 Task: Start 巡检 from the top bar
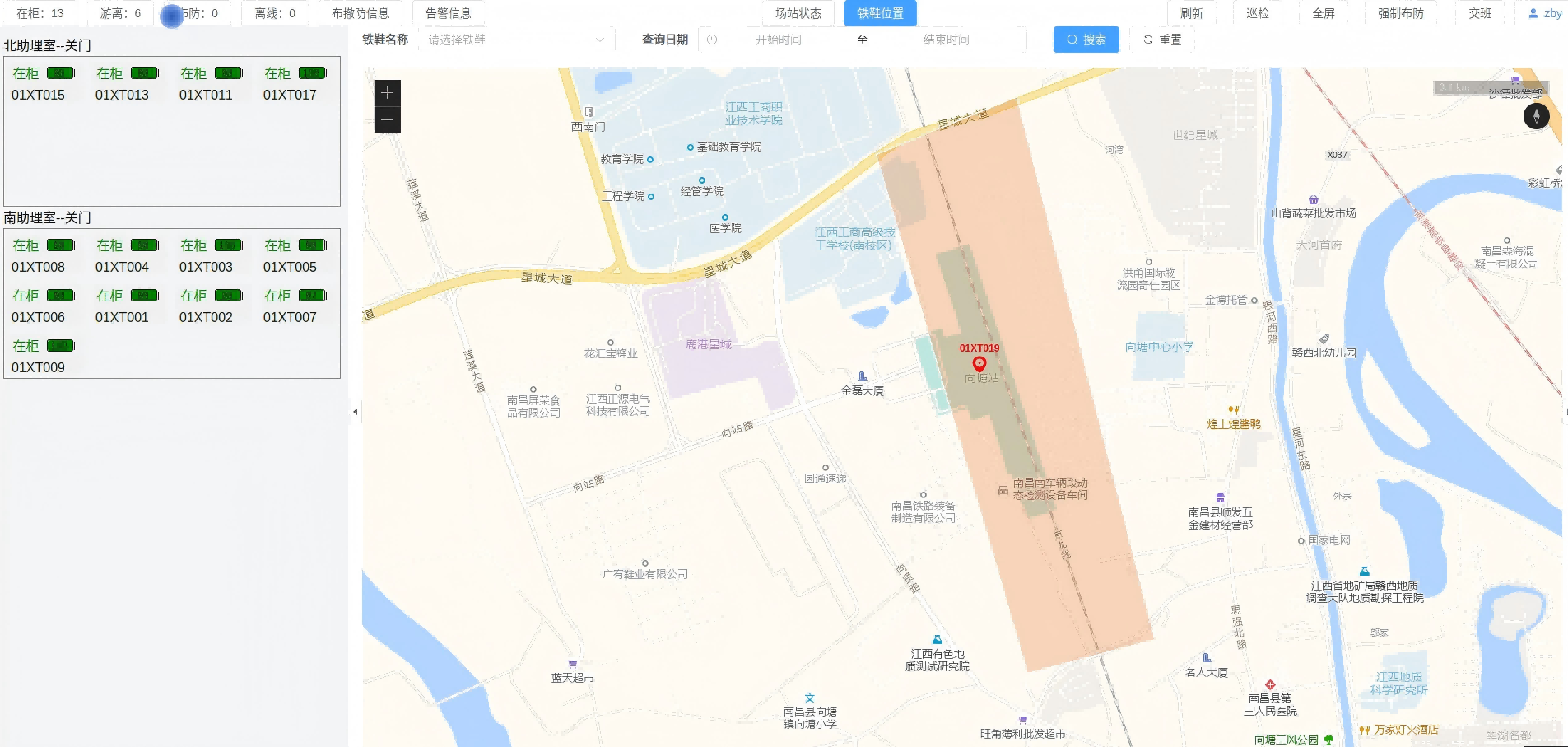point(1257,13)
